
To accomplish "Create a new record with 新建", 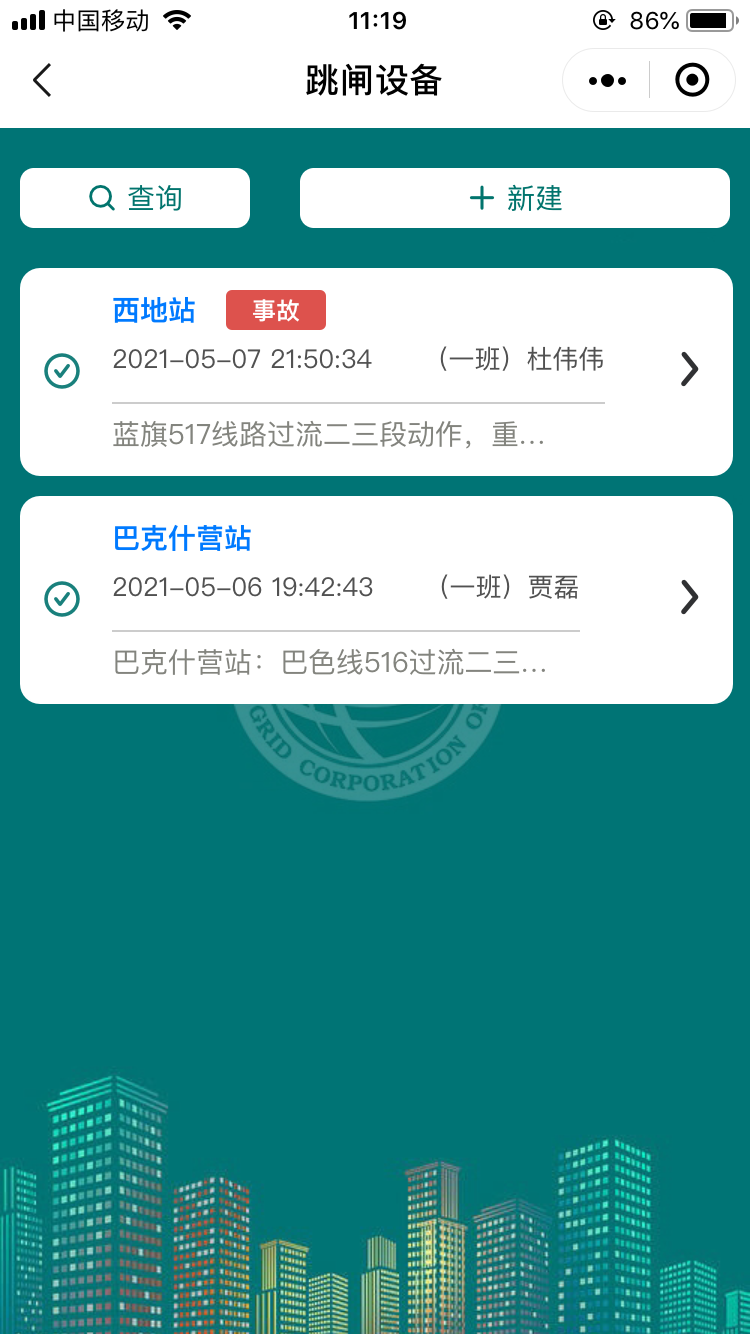I will [515, 198].
